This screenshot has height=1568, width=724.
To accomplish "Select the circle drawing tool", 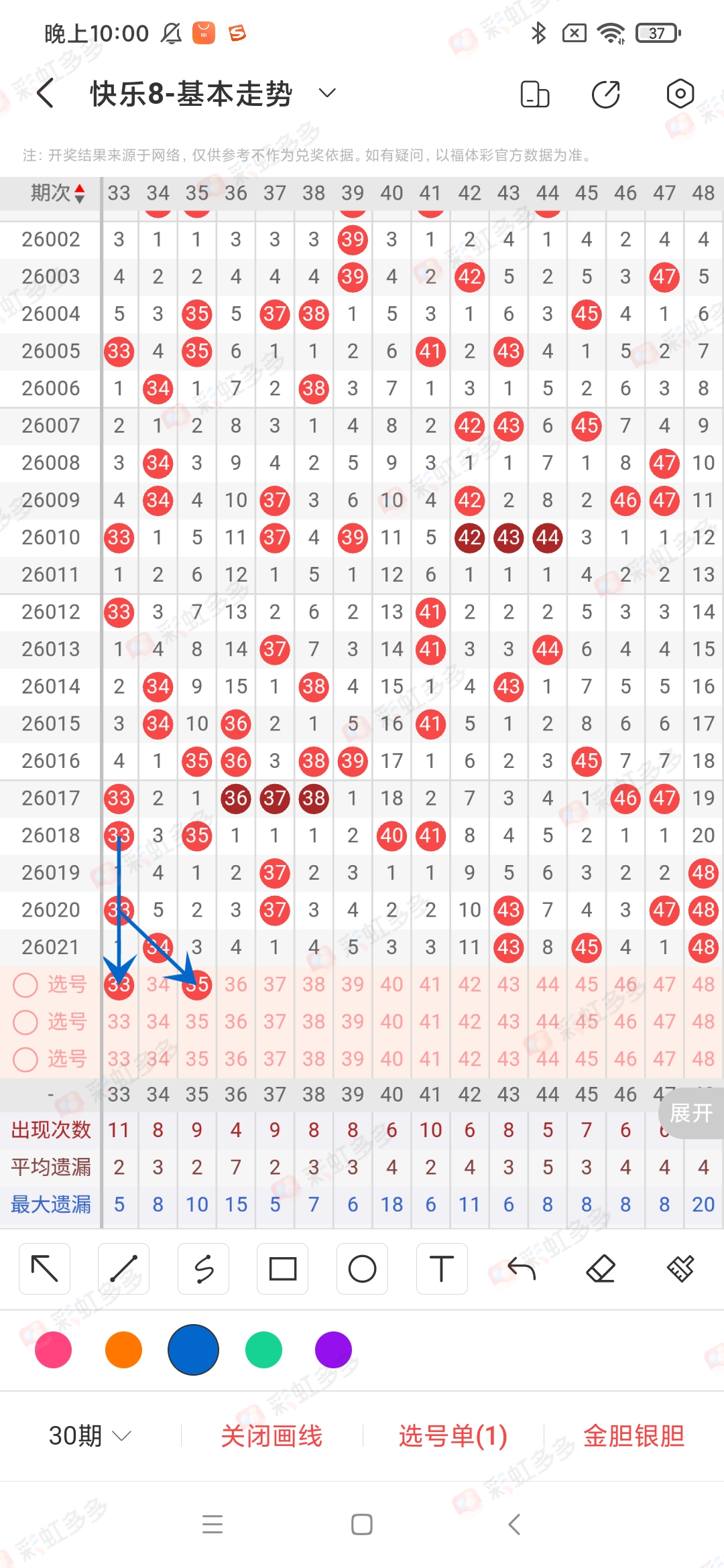I will pyautogui.click(x=362, y=1268).
